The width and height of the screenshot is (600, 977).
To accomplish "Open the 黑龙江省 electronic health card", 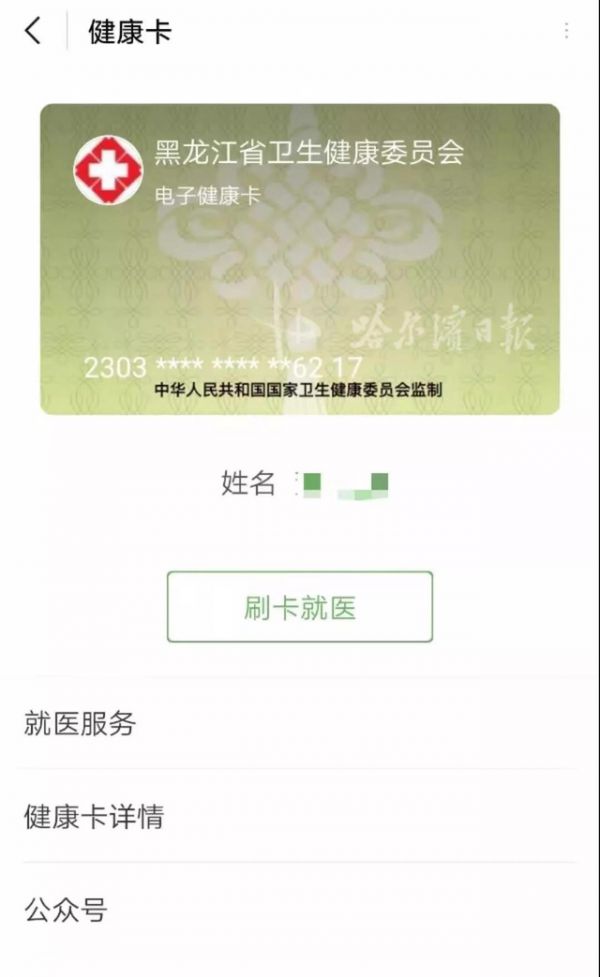I will (299, 259).
